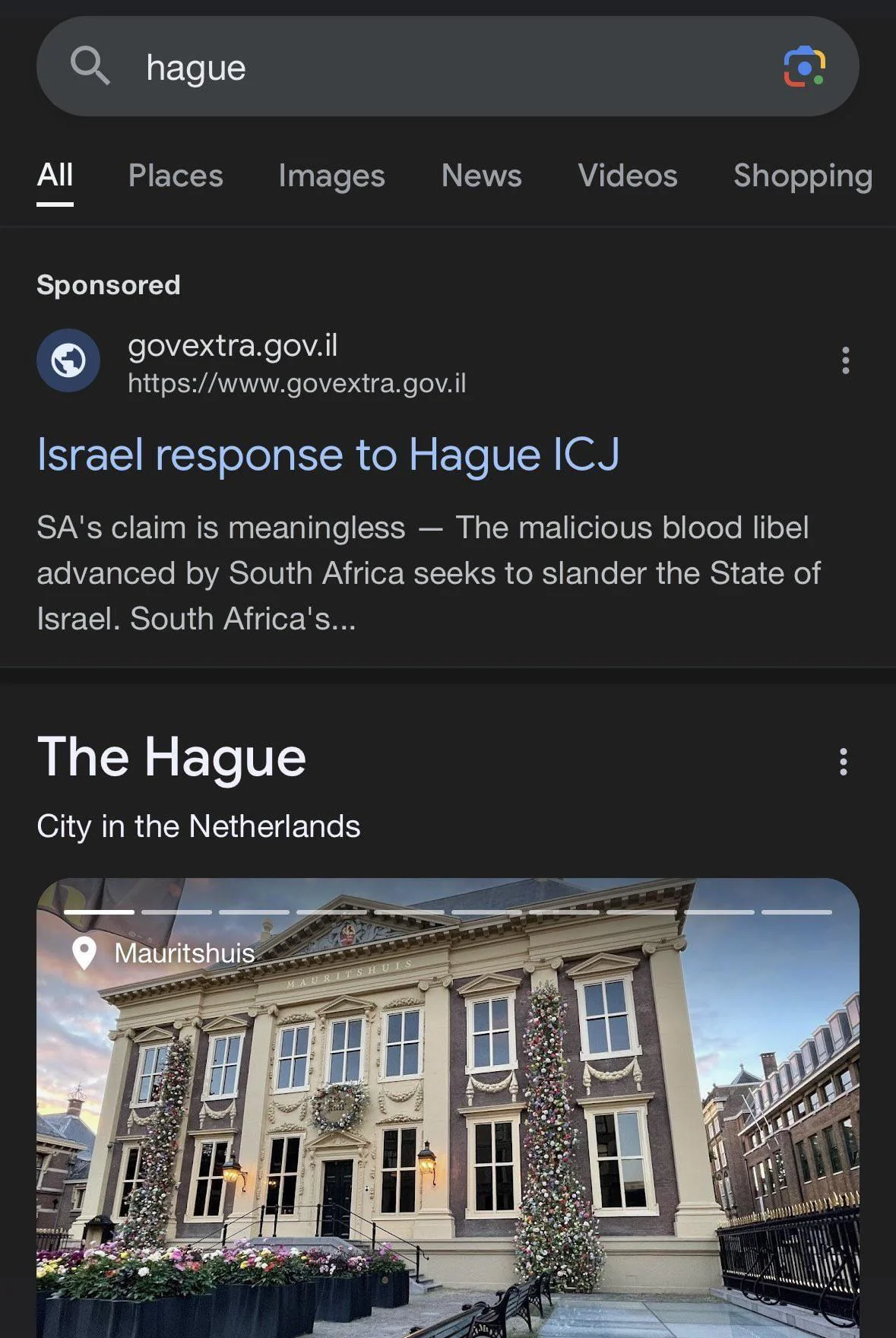Switch to the Images tab

(331, 176)
